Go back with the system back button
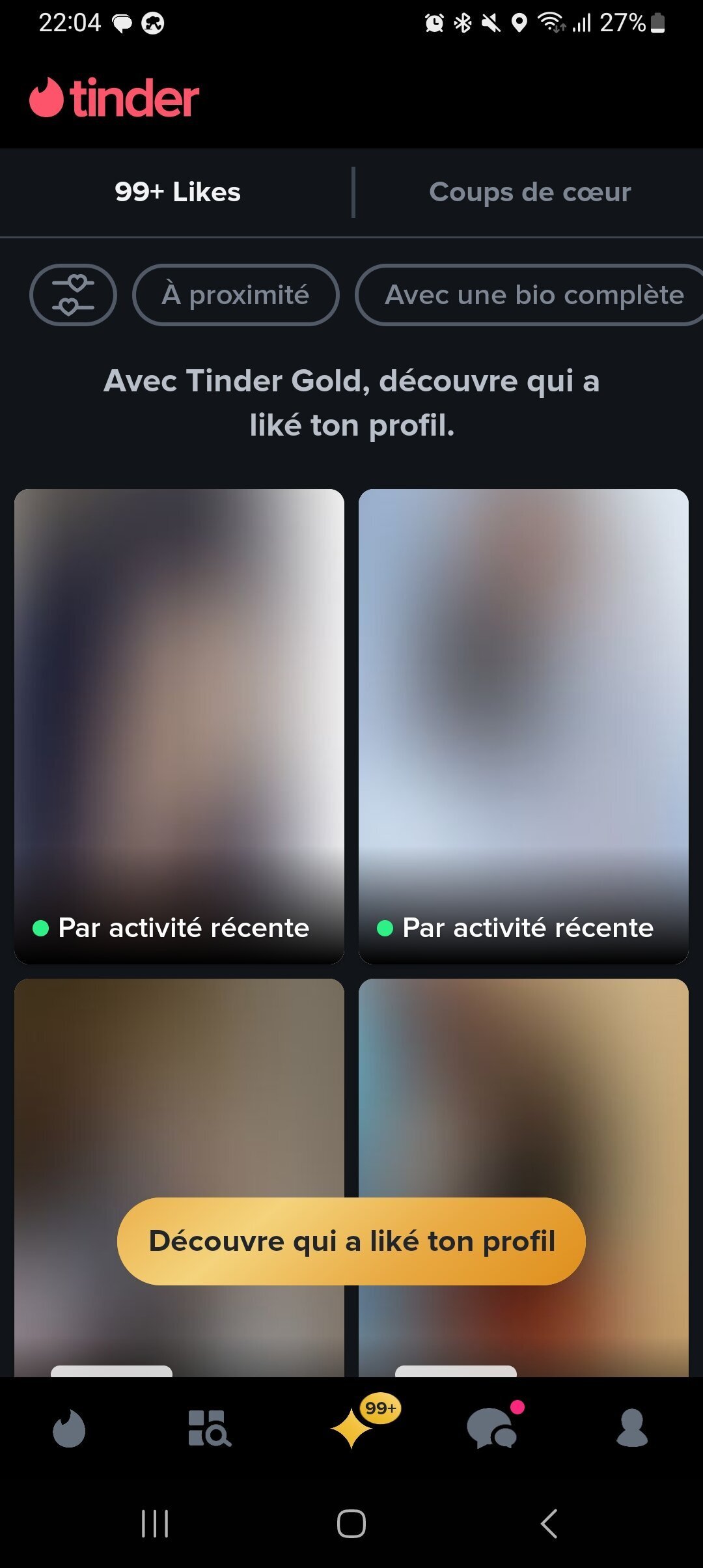703x1568 pixels. 549,1524
